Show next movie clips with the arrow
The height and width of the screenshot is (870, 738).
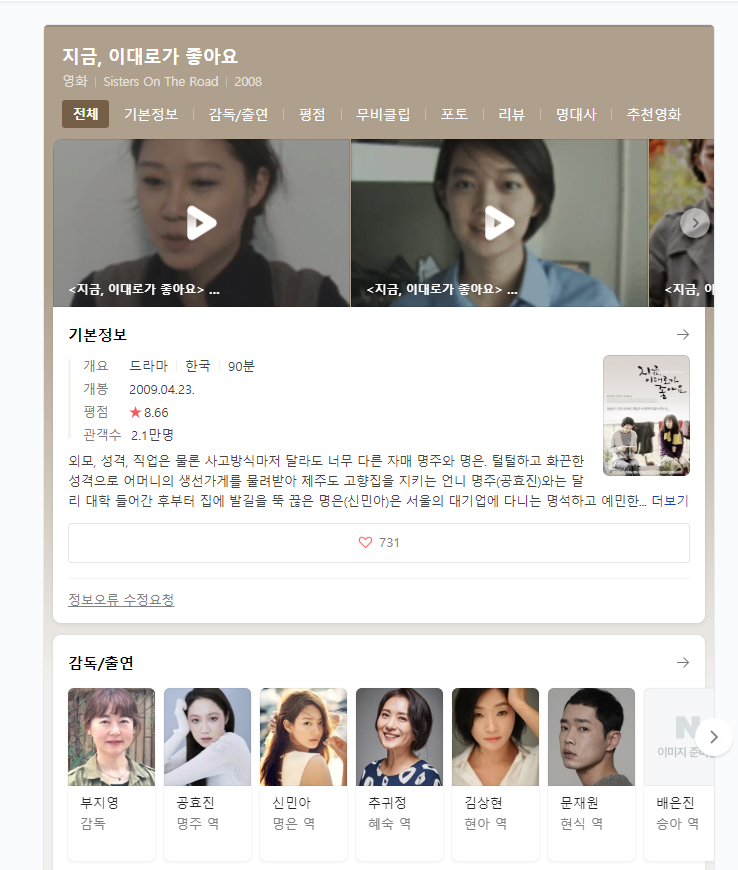click(x=695, y=223)
